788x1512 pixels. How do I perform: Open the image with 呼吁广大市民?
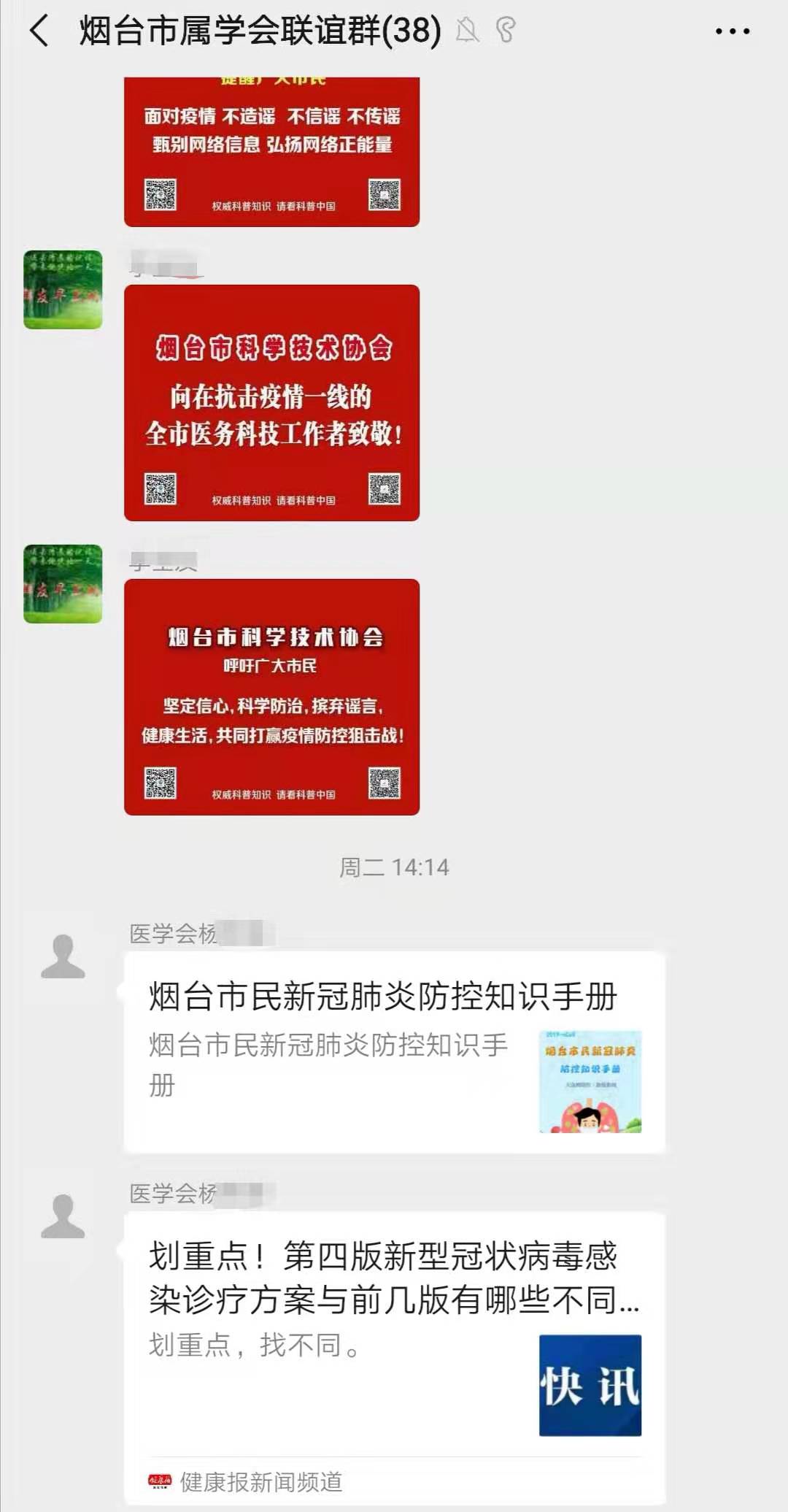271,696
